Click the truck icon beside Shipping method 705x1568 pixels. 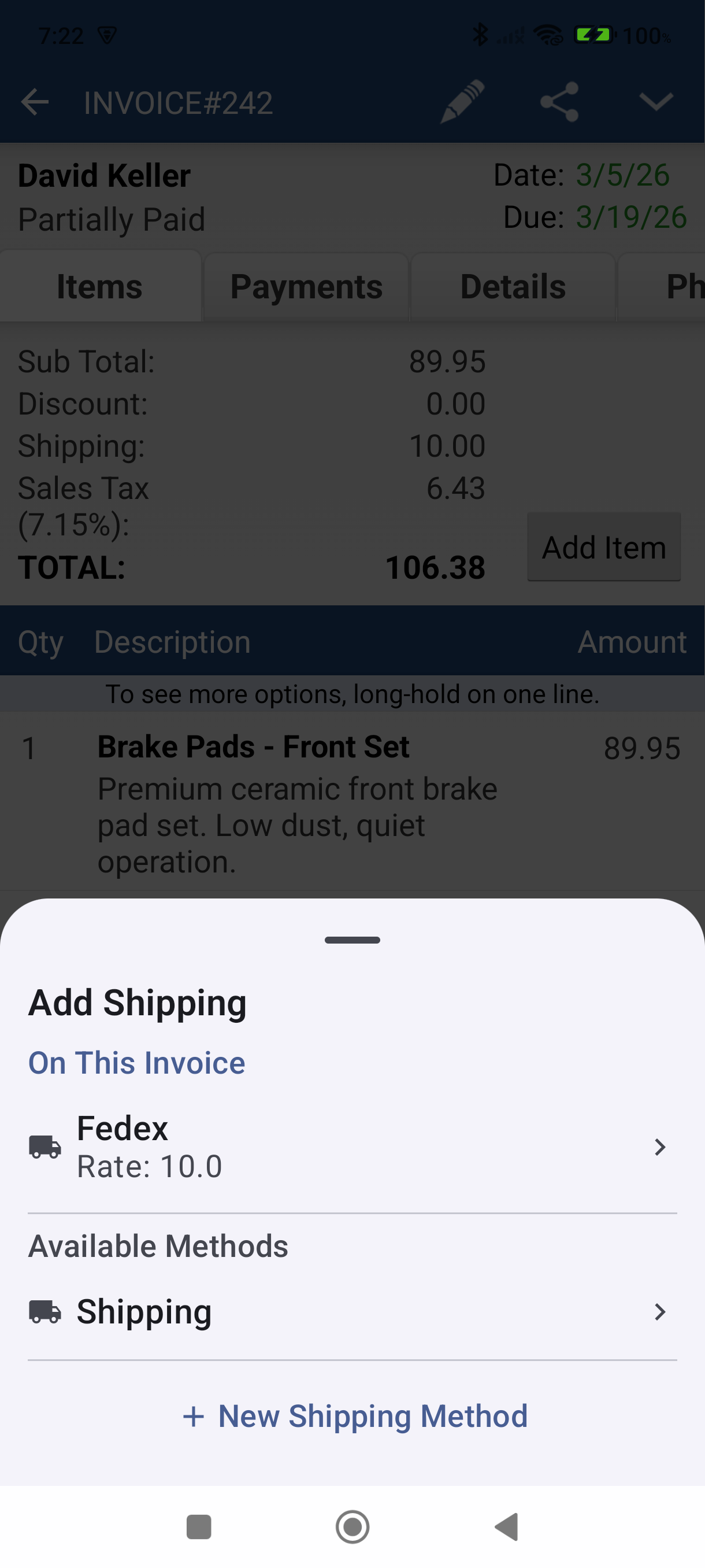point(45,1312)
